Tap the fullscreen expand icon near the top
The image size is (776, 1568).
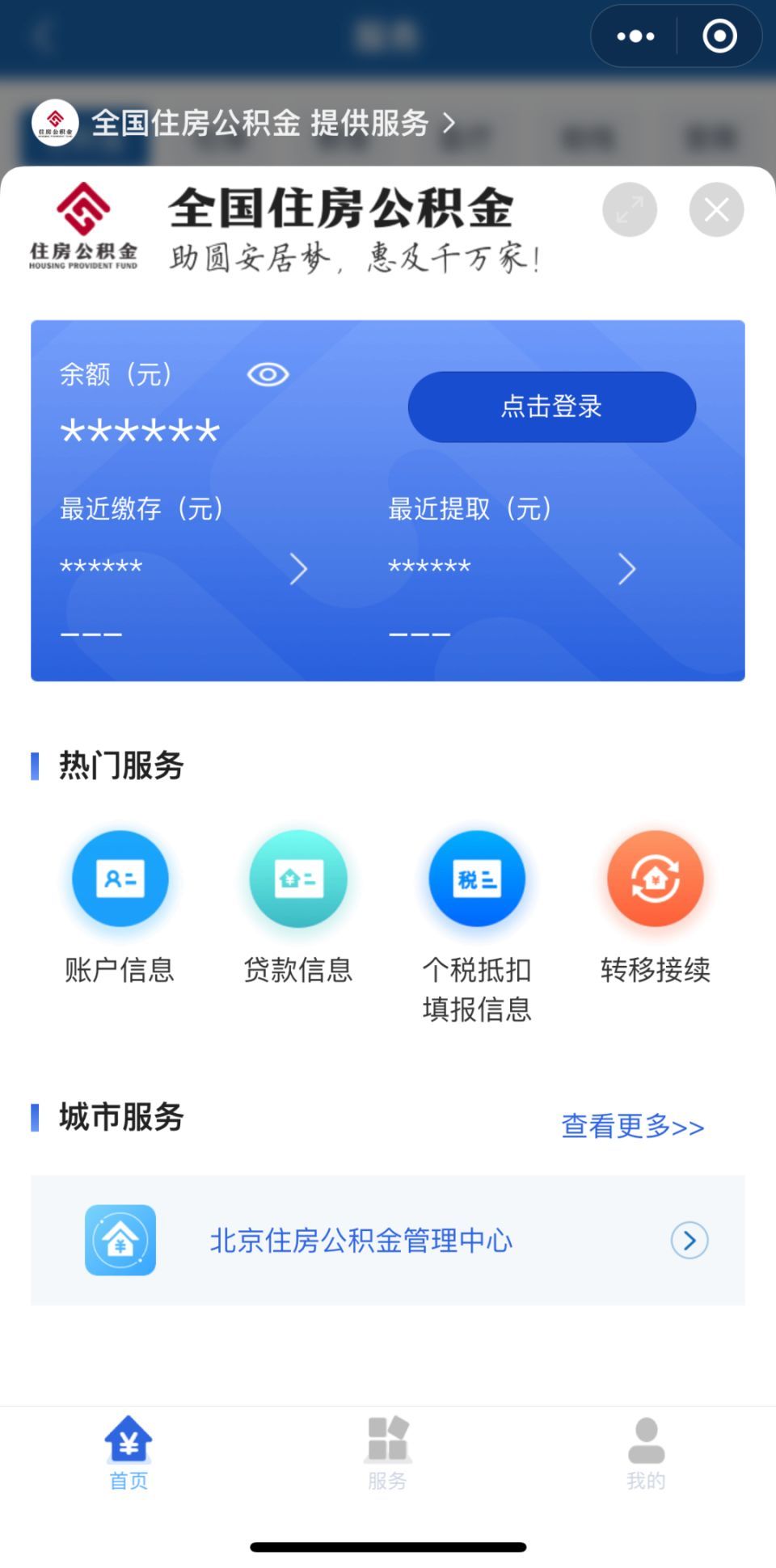pyautogui.click(x=630, y=209)
